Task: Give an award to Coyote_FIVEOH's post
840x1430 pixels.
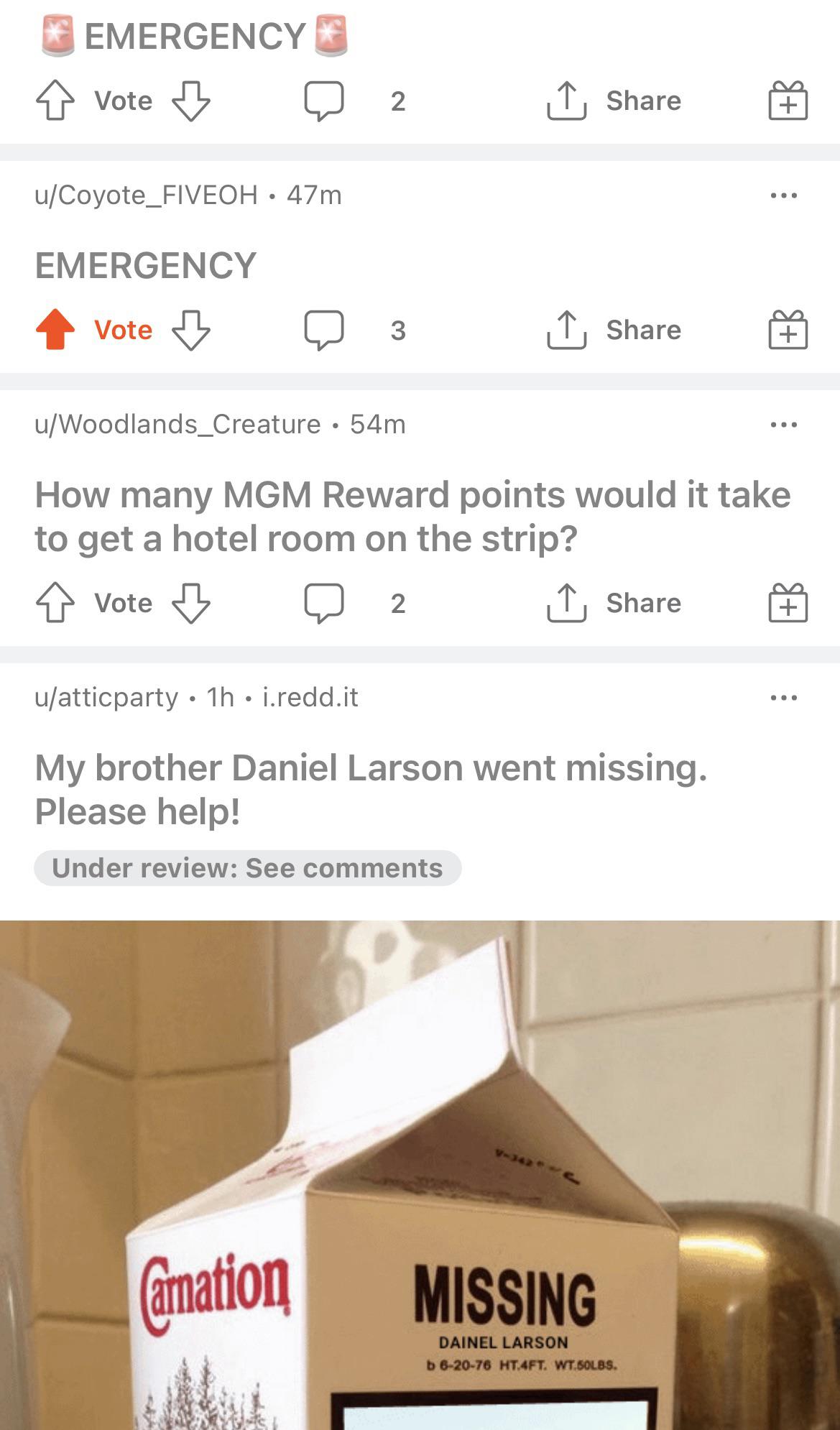Action: pyautogui.click(x=788, y=330)
